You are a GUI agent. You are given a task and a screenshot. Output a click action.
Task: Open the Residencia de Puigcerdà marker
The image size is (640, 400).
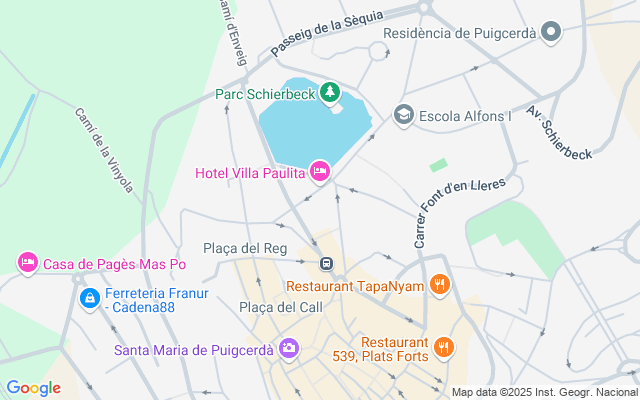tap(549, 32)
